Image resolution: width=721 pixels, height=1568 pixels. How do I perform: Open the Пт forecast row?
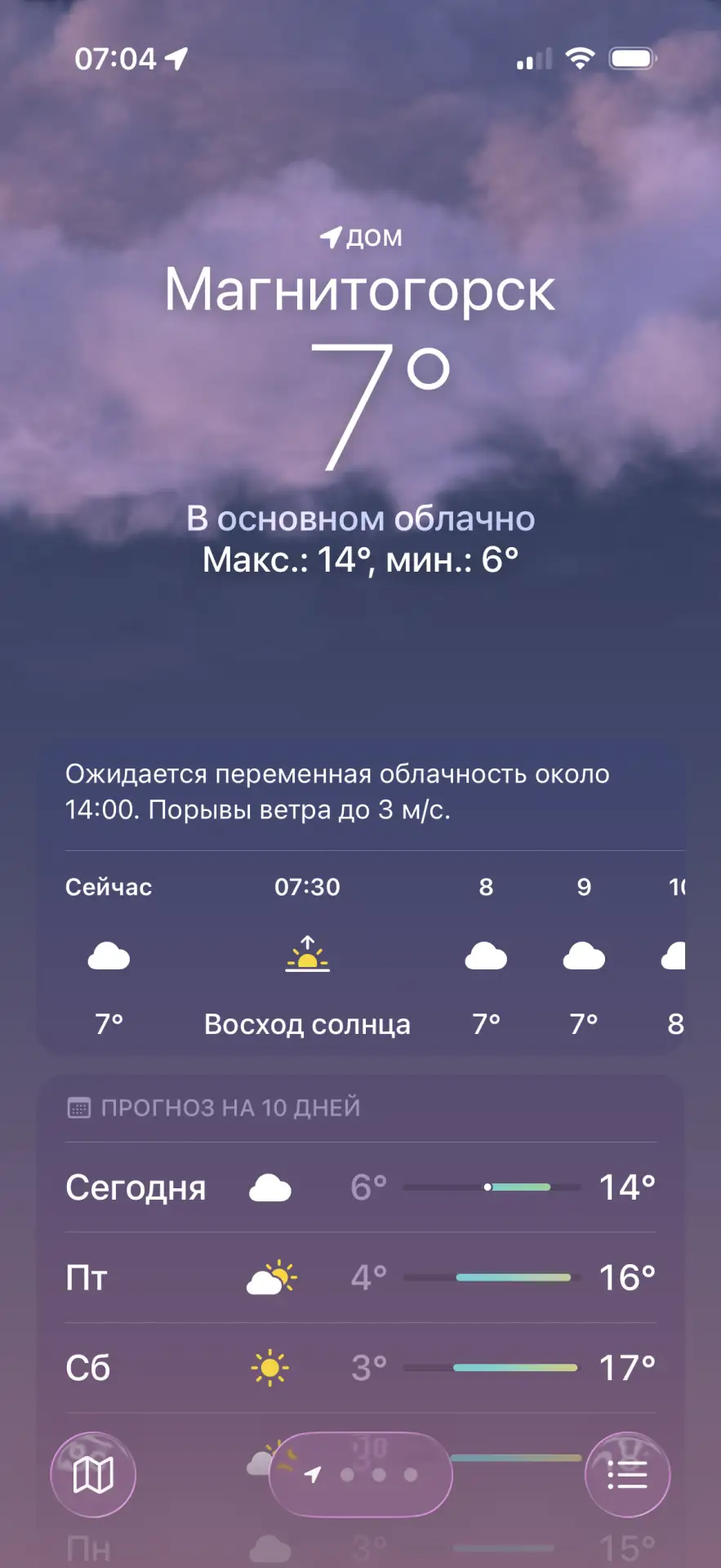[x=361, y=1277]
